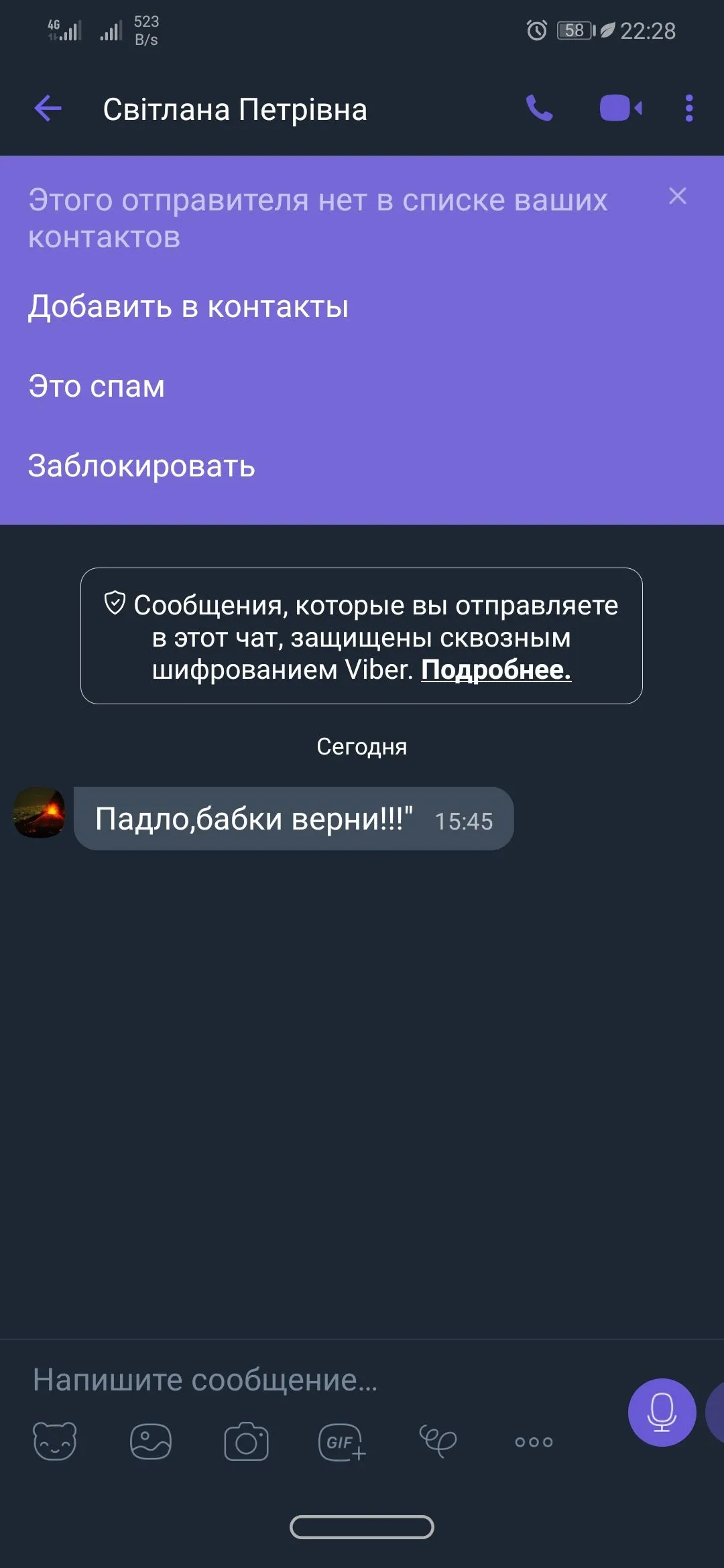This screenshot has height=1568, width=724.
Task: Open the gallery picture icon
Action: (x=150, y=1441)
